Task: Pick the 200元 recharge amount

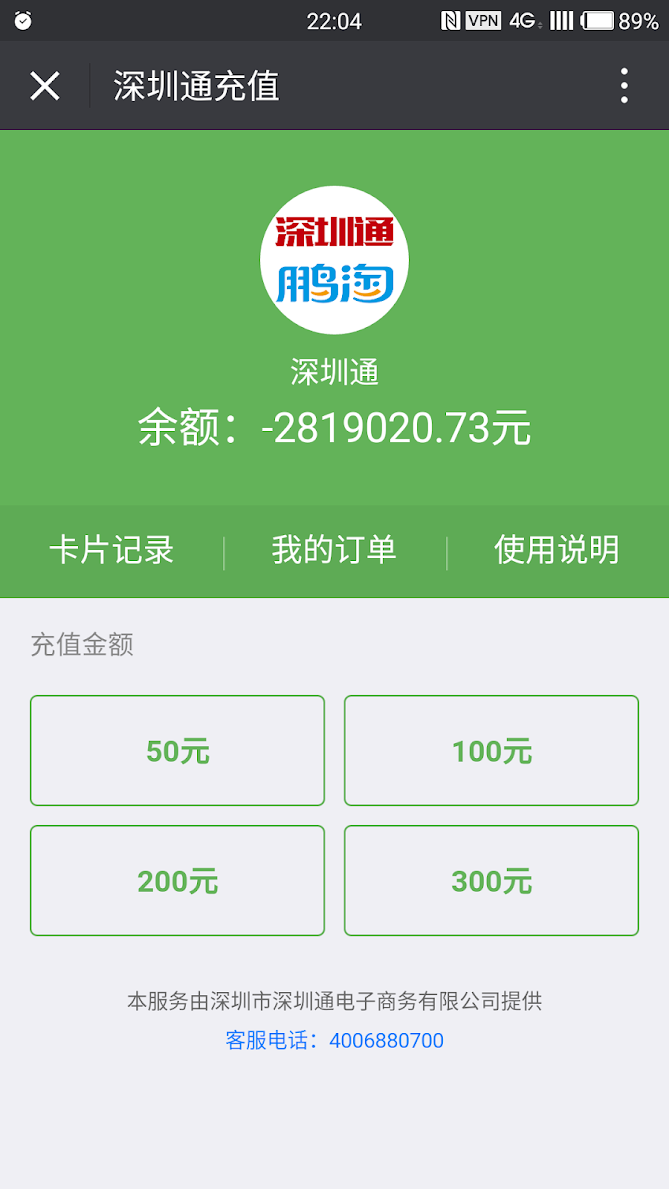Action: tap(177, 881)
